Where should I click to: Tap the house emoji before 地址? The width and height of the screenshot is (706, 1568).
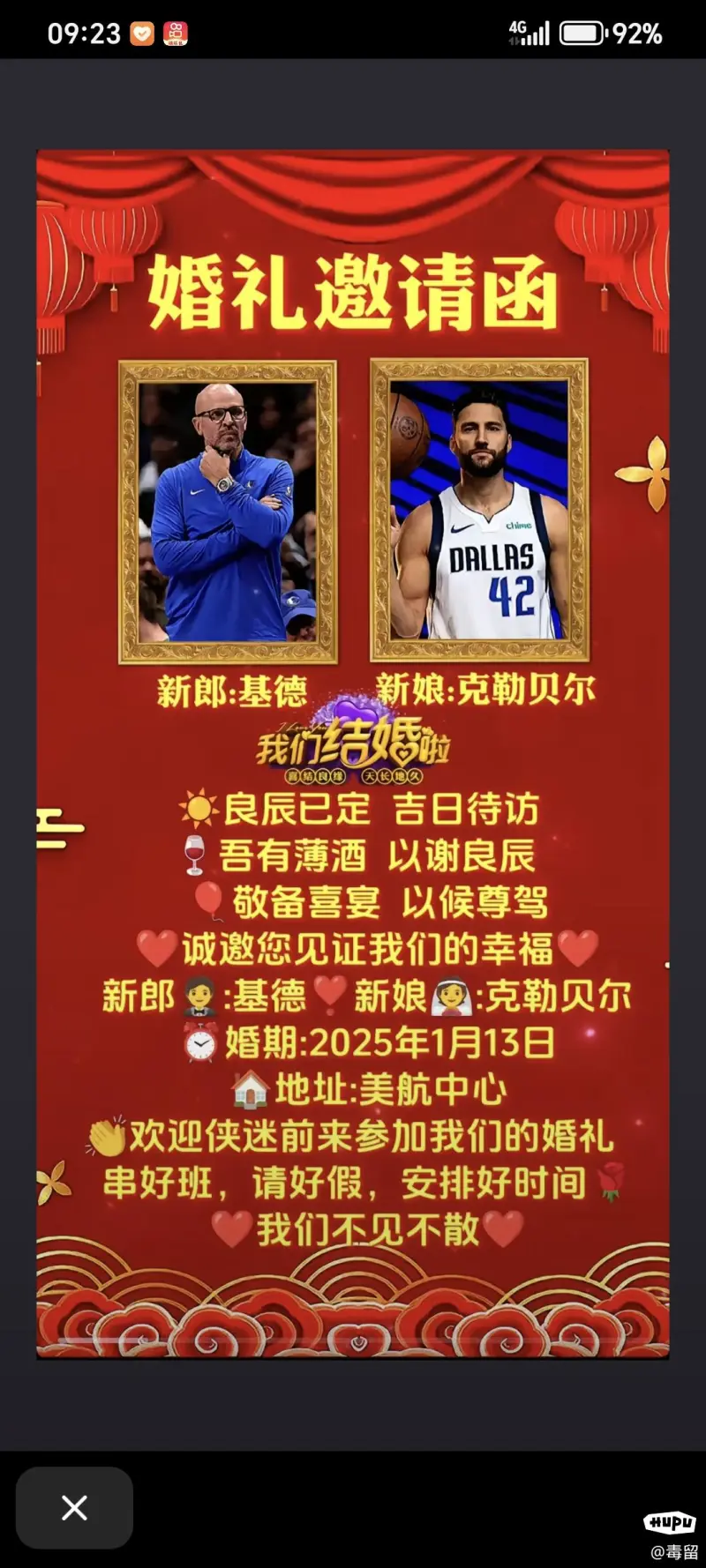pos(250,1091)
